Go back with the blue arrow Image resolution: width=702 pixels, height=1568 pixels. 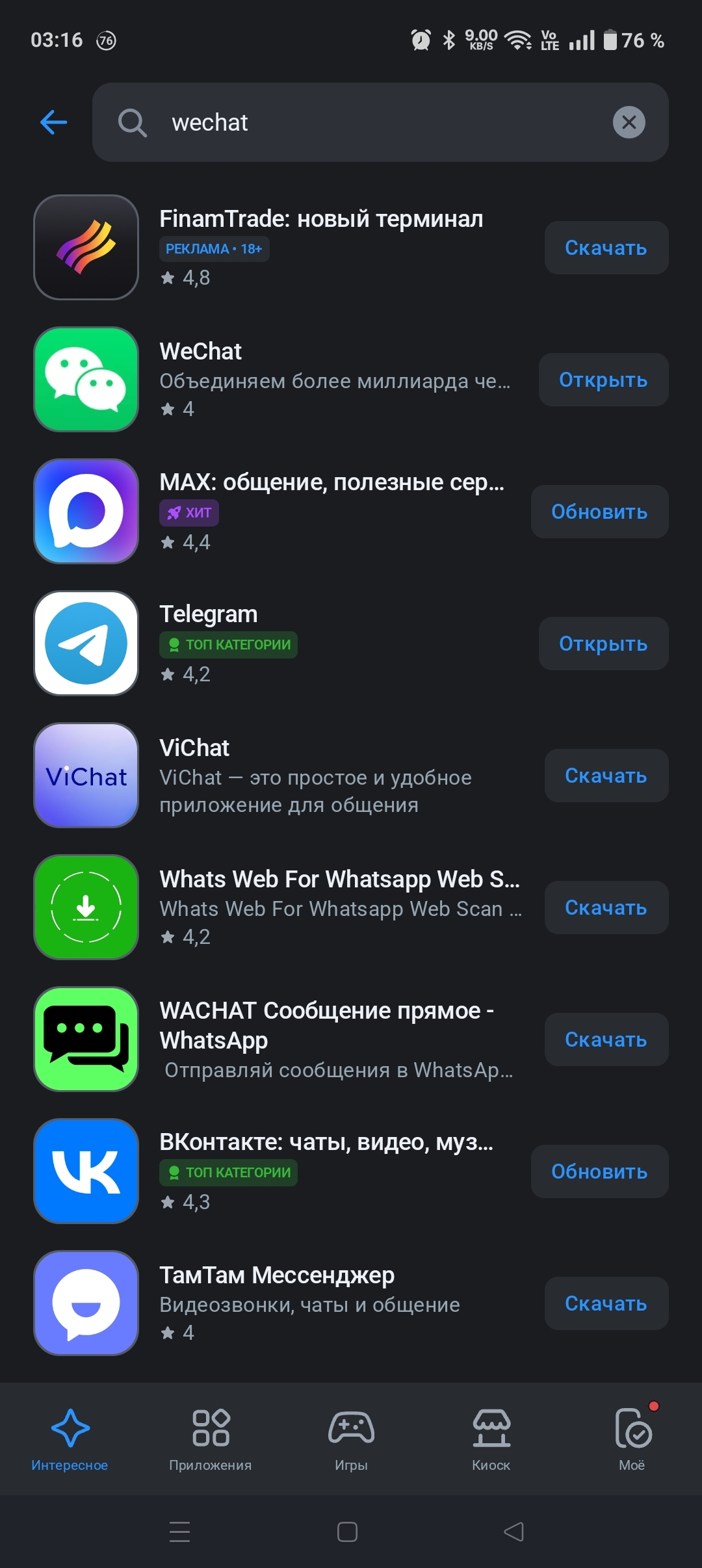(54, 122)
